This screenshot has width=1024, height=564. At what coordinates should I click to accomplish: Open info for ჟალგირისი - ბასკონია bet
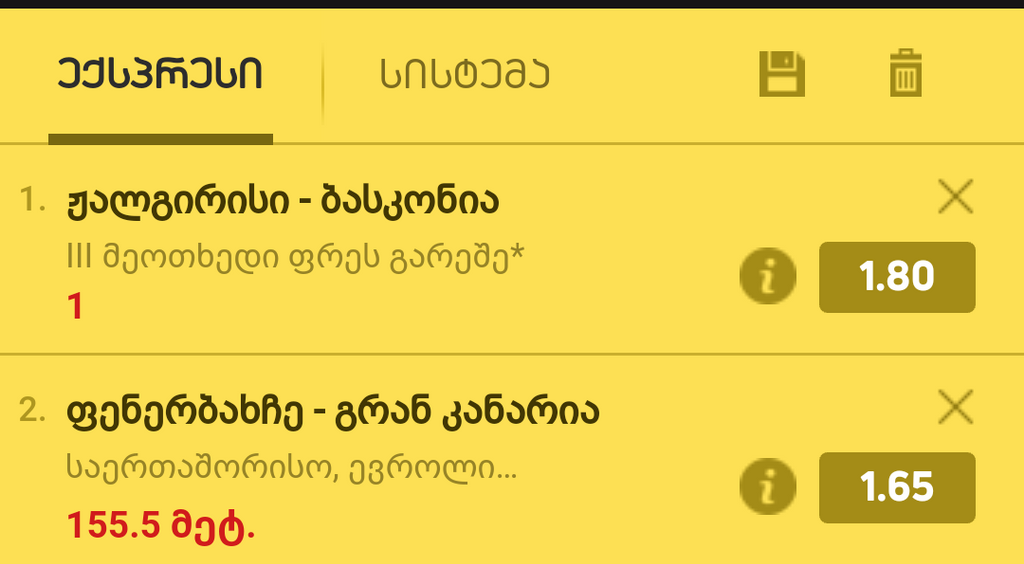[767, 277]
